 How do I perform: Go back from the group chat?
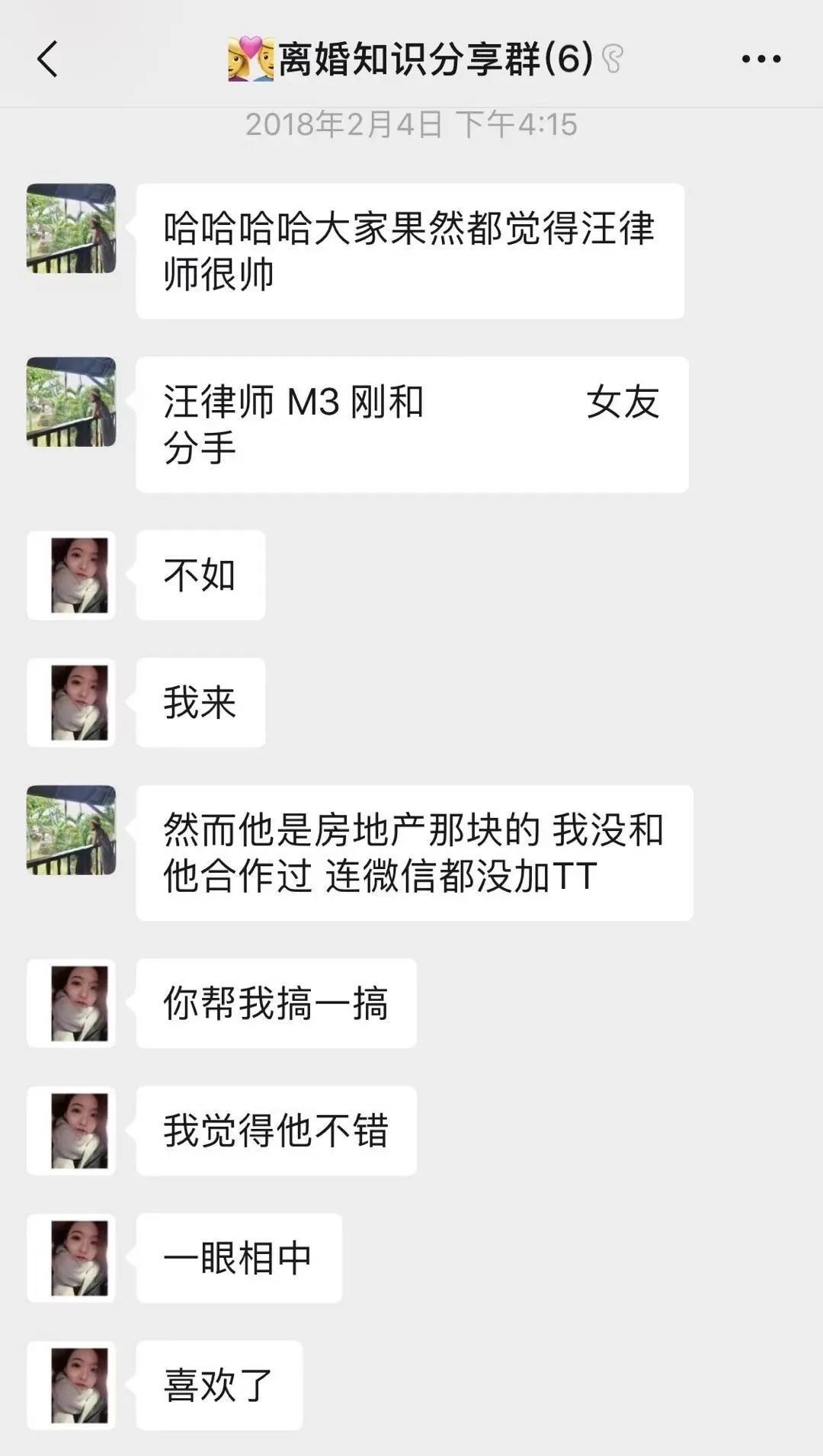click(x=47, y=59)
